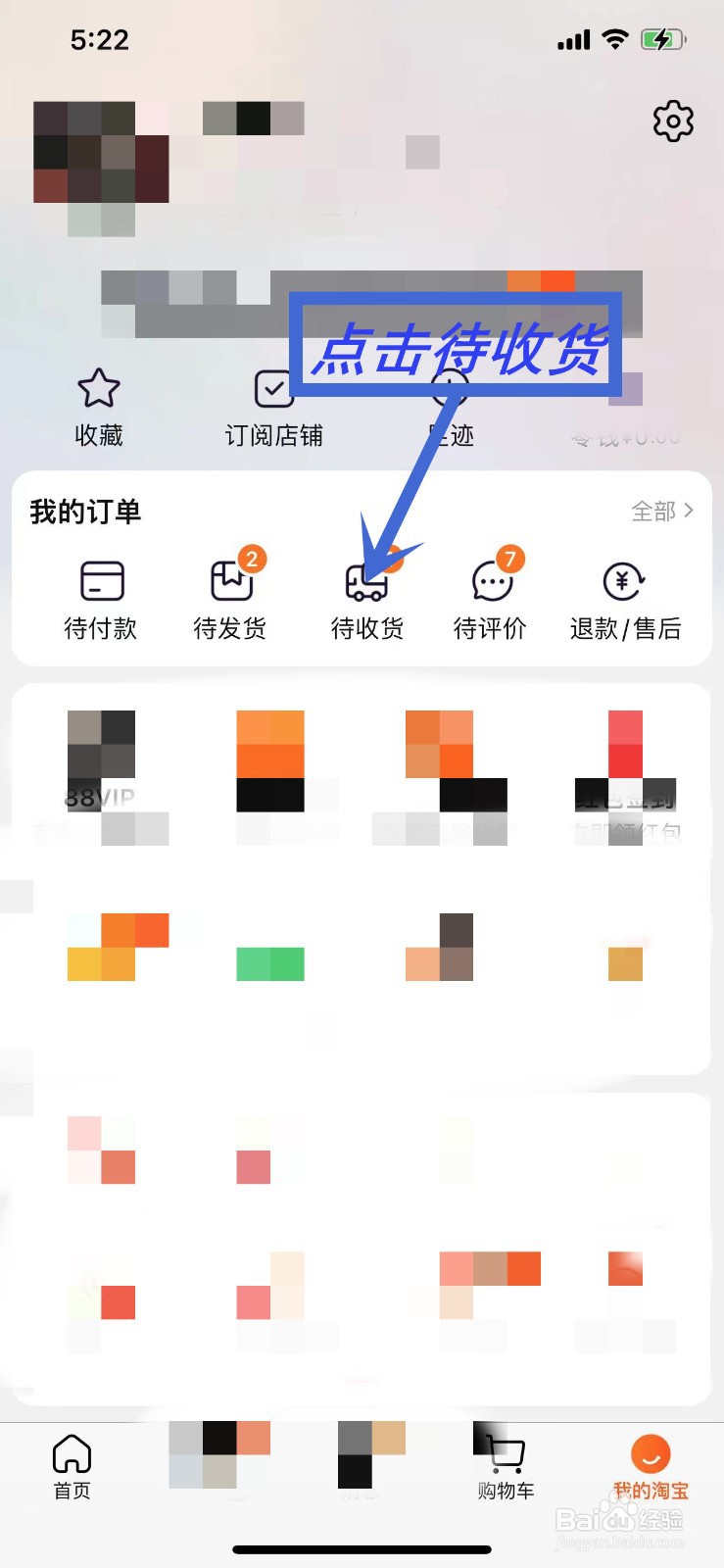
Task: Expand 全部 to view all orders
Action: point(661,511)
